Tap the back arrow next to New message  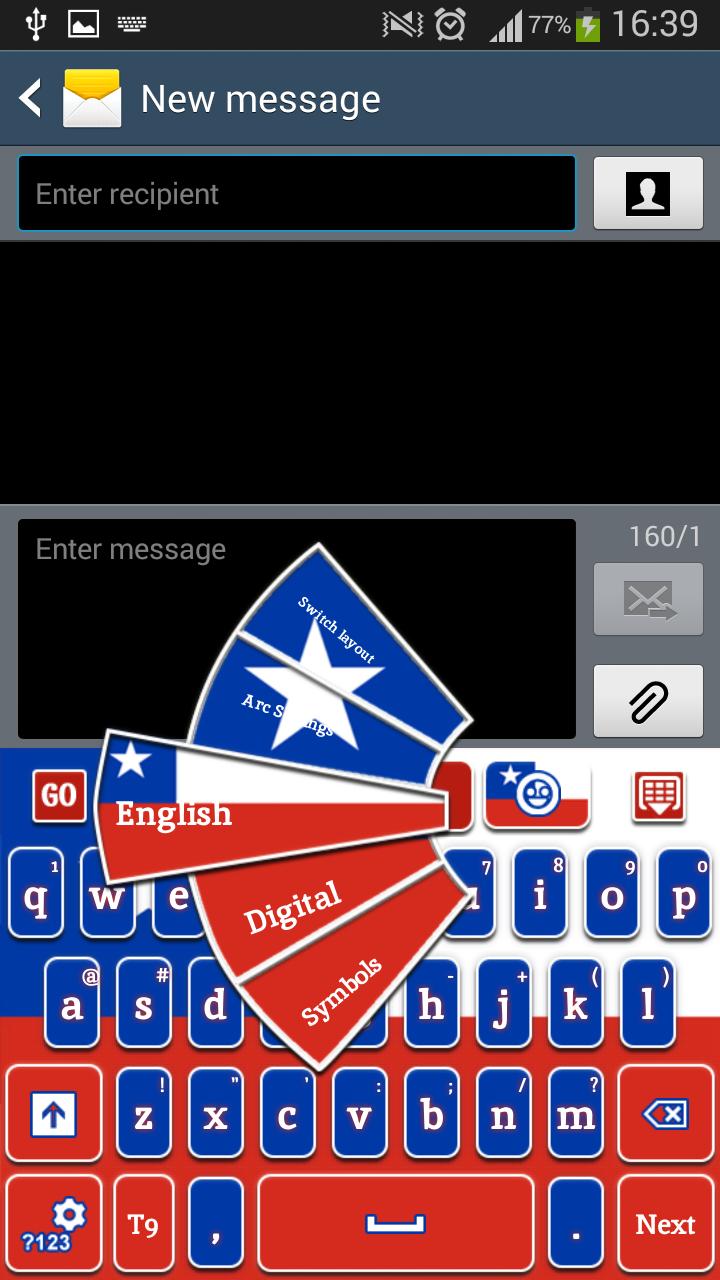pyautogui.click(x=28, y=97)
